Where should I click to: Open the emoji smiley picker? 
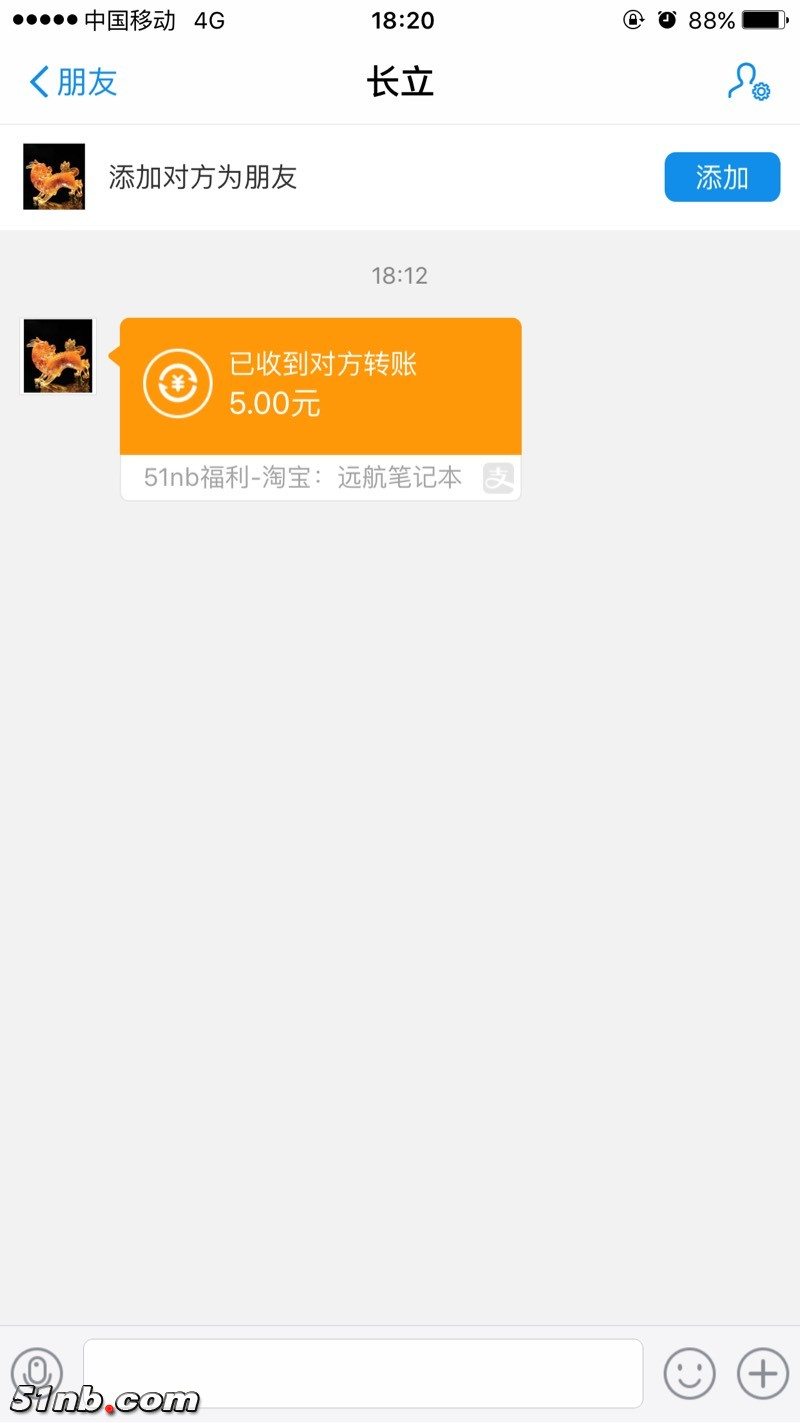[x=689, y=1374]
